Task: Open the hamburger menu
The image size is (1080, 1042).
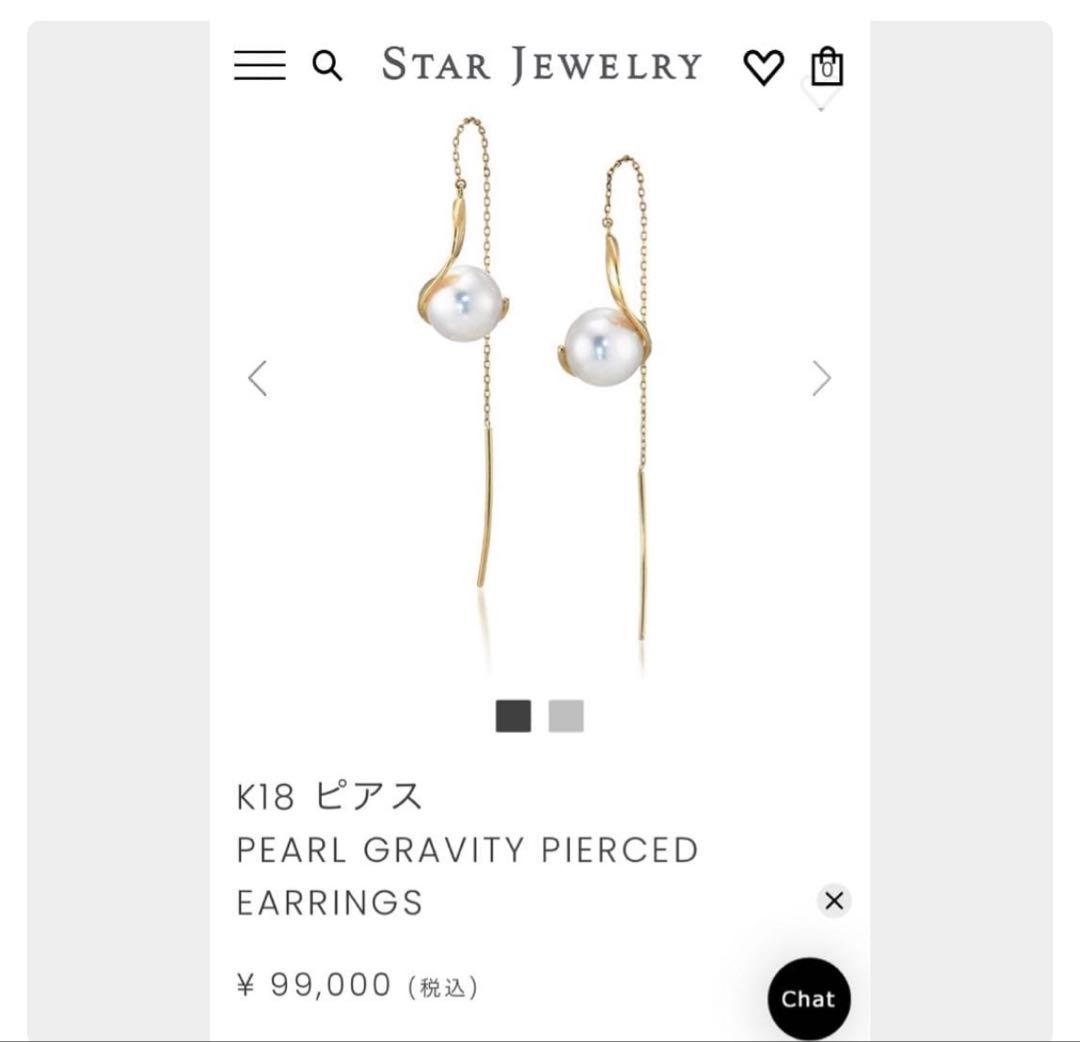Action: click(x=259, y=66)
